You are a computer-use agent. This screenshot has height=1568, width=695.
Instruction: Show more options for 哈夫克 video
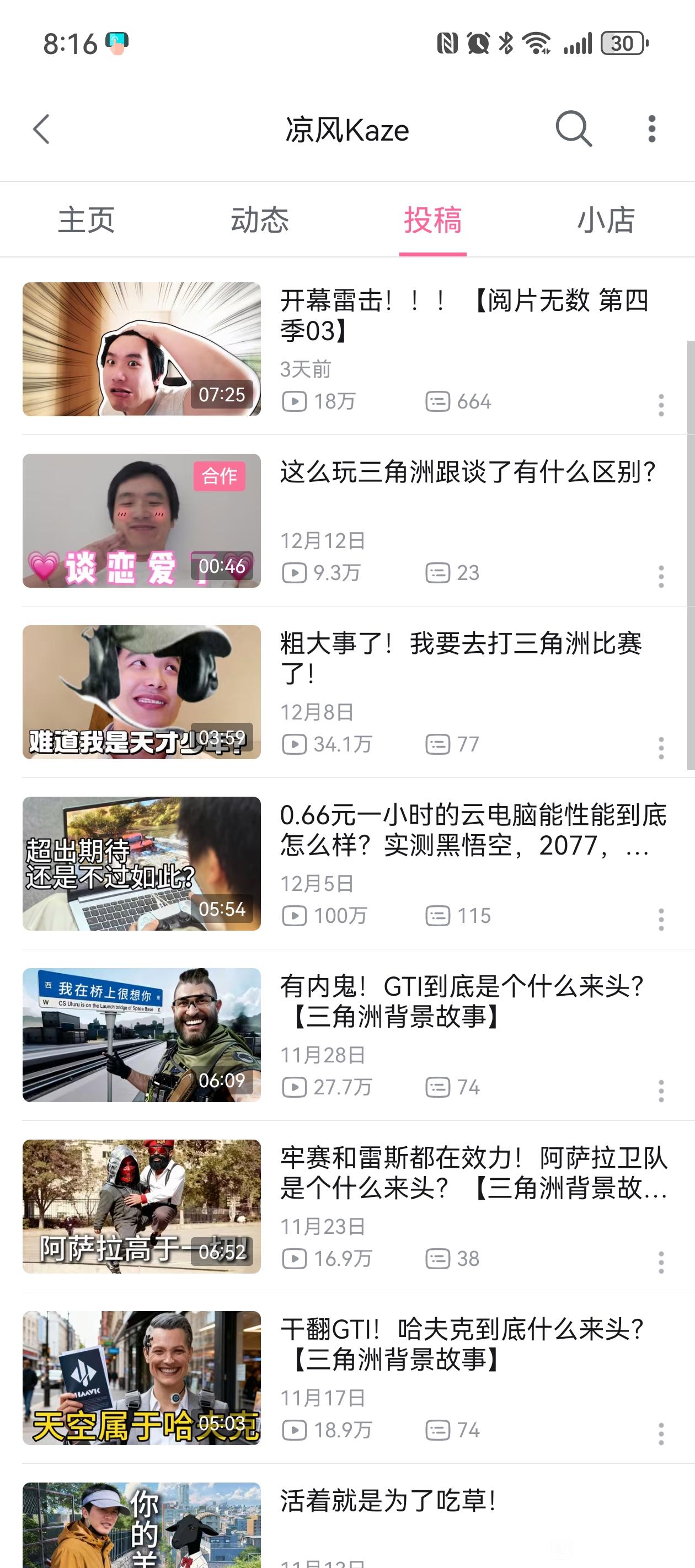[661, 1434]
